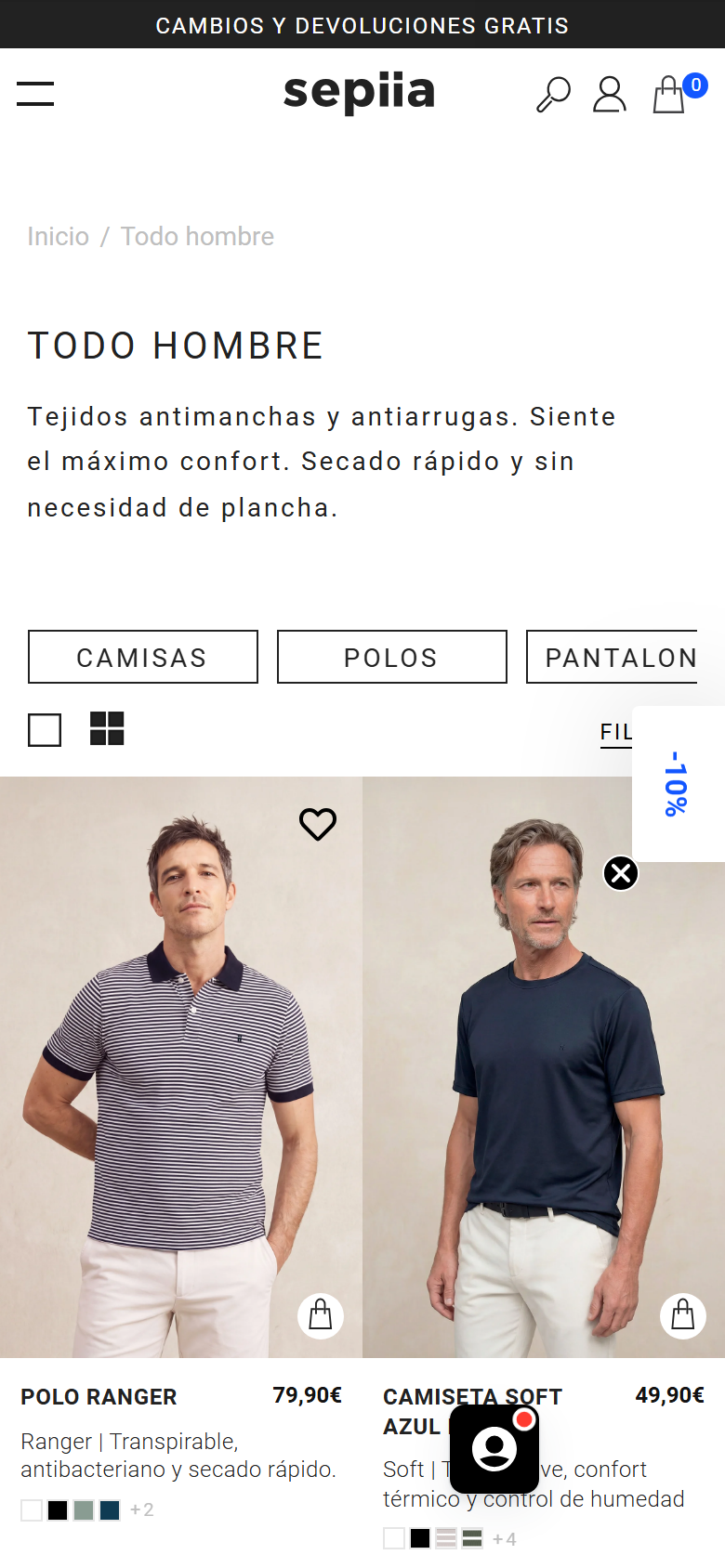Screen dimensions: 725x1568
Task: Add Polo Ranger to wishlist
Action: (318, 824)
